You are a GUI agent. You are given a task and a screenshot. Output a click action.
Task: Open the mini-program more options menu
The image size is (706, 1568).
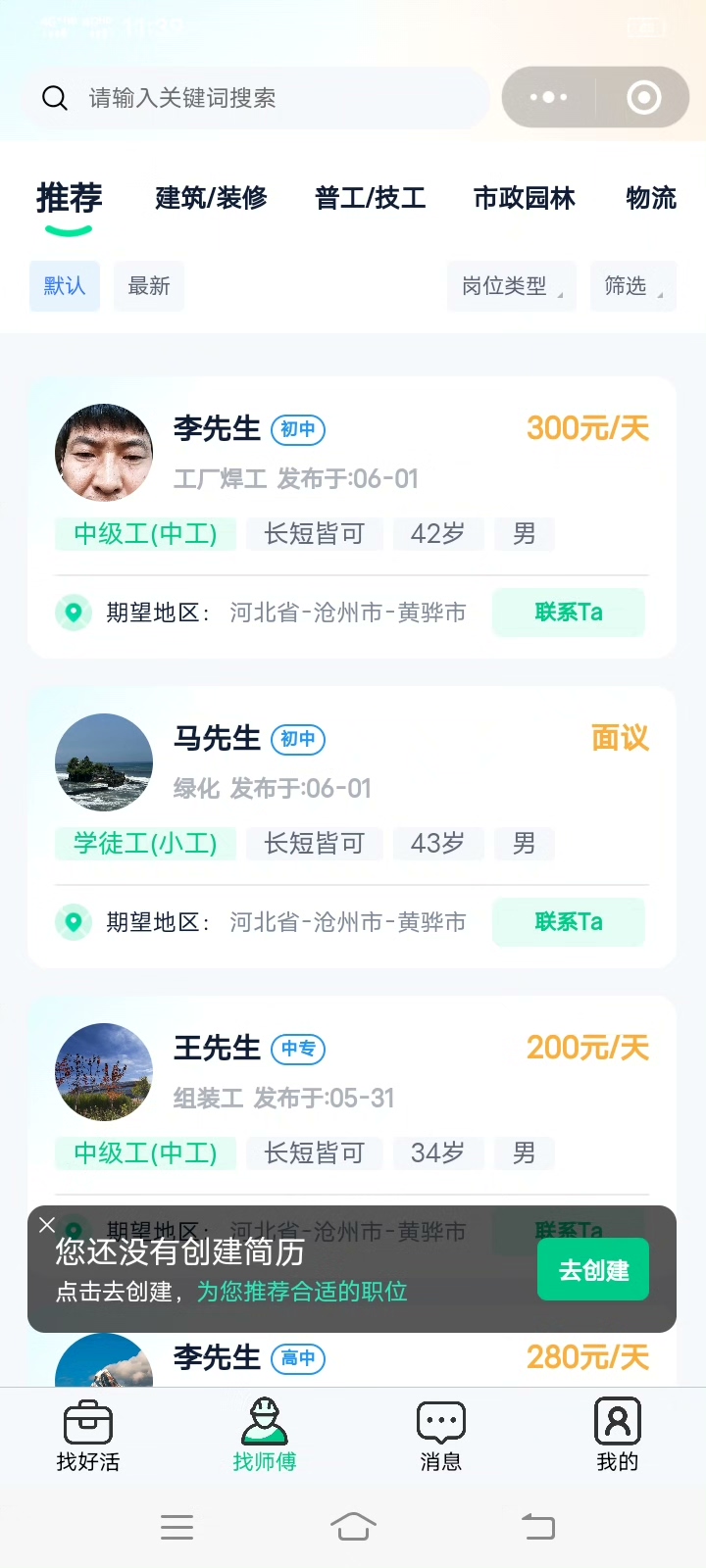pos(548,97)
